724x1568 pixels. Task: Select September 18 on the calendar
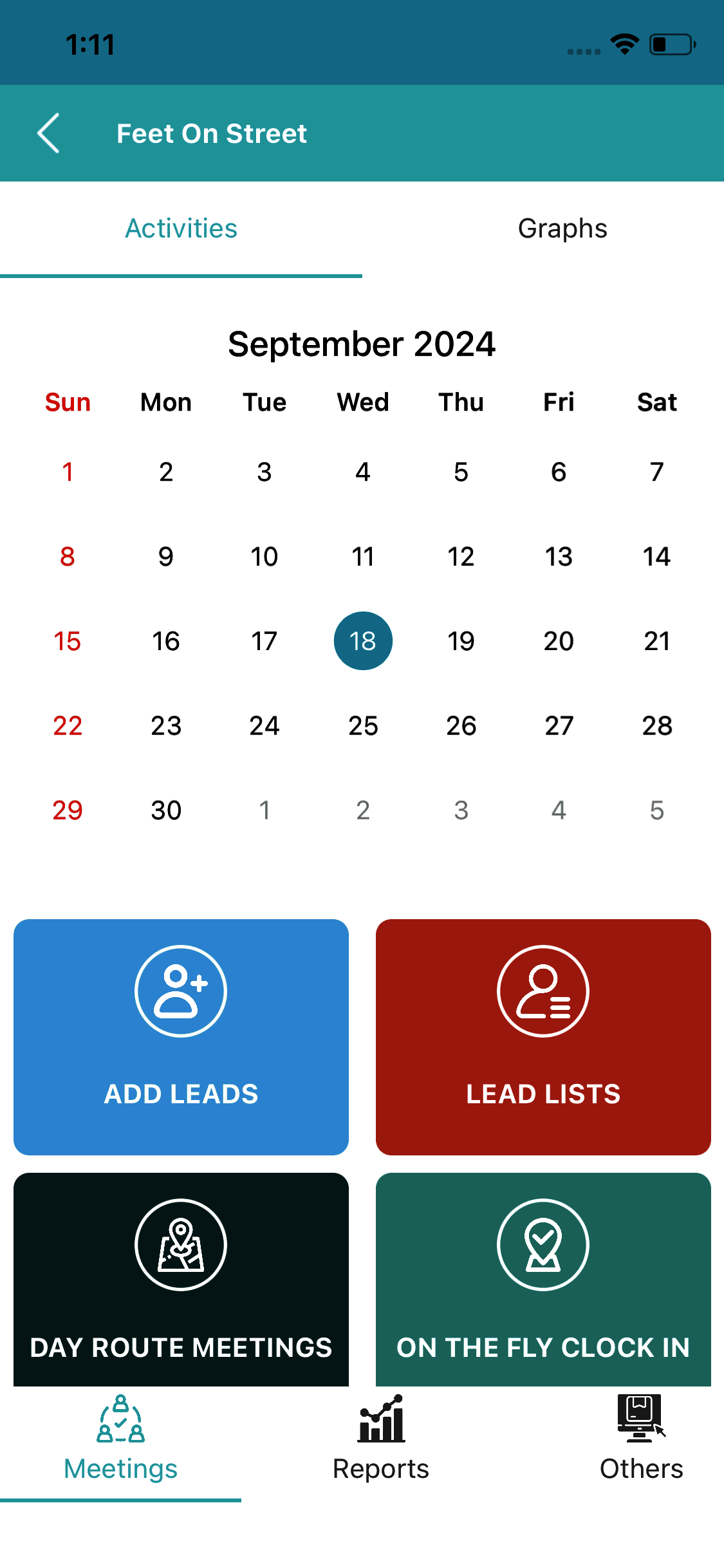(363, 641)
